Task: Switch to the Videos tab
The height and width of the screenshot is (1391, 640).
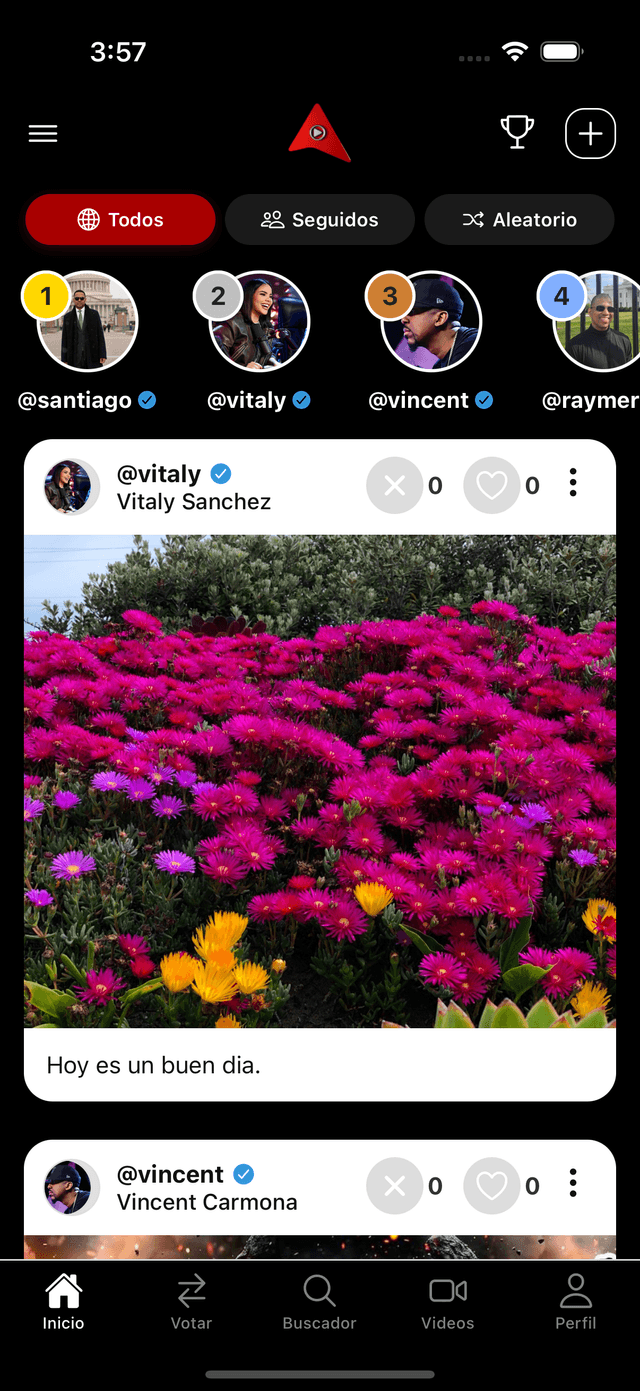Action: [447, 1302]
